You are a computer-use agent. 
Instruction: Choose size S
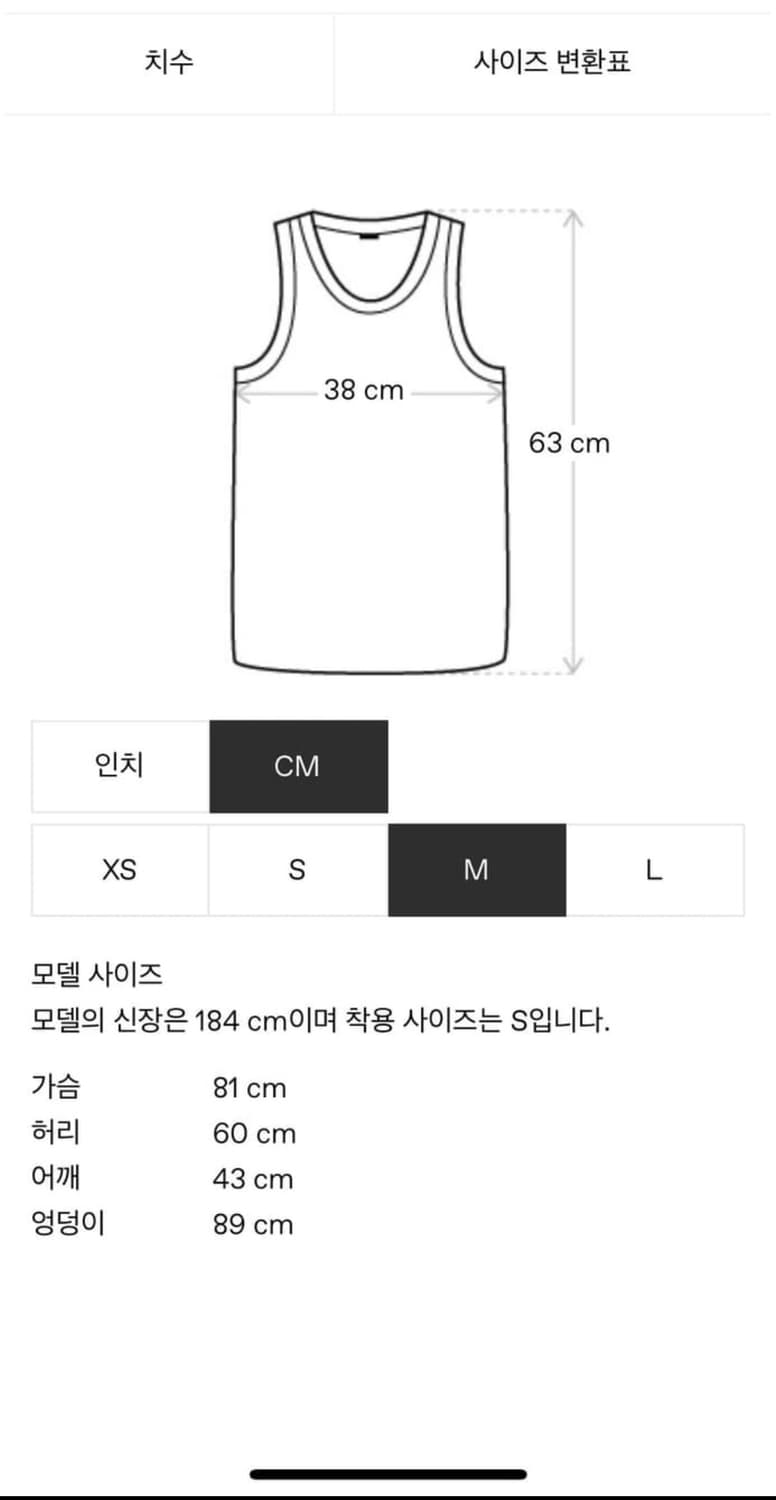click(296, 869)
